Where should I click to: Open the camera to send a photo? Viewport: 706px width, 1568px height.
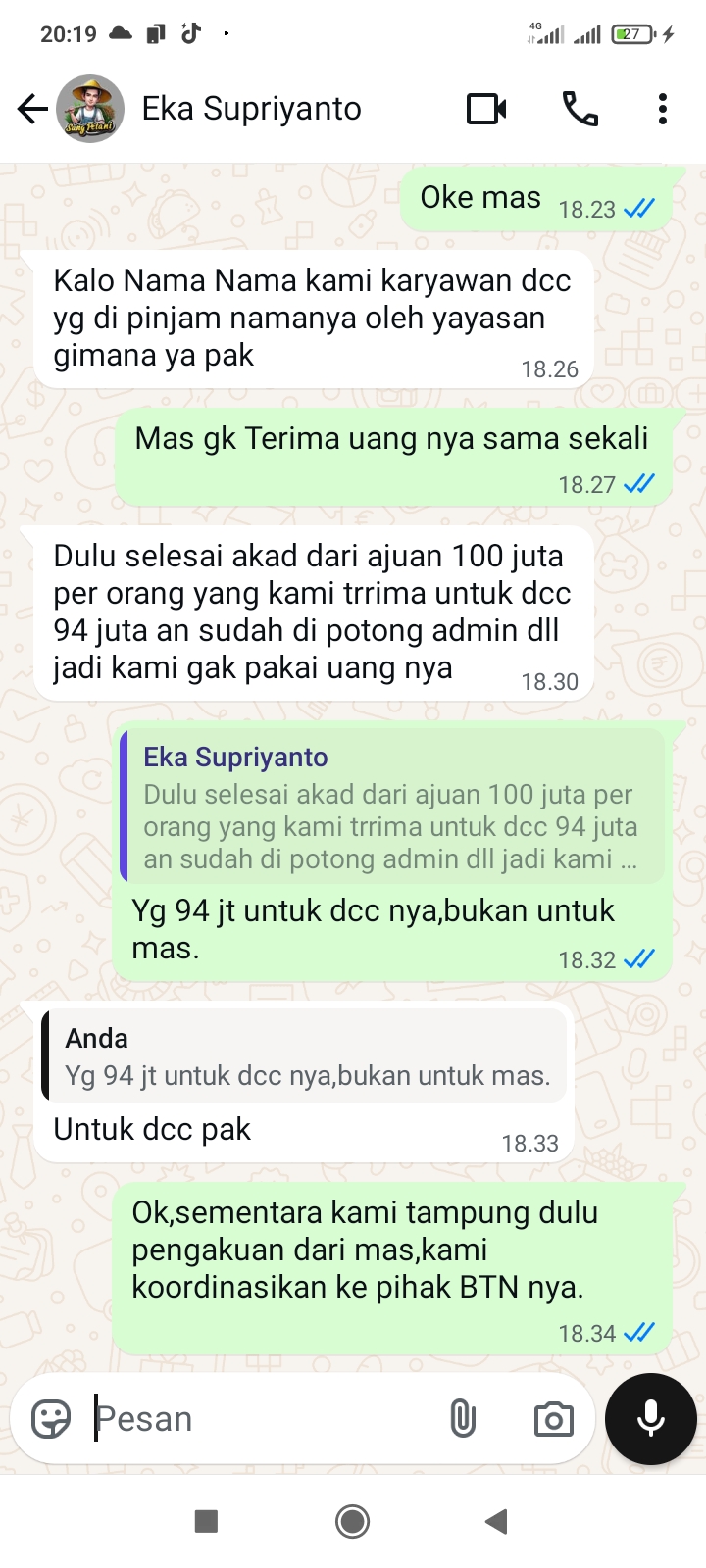click(553, 1419)
